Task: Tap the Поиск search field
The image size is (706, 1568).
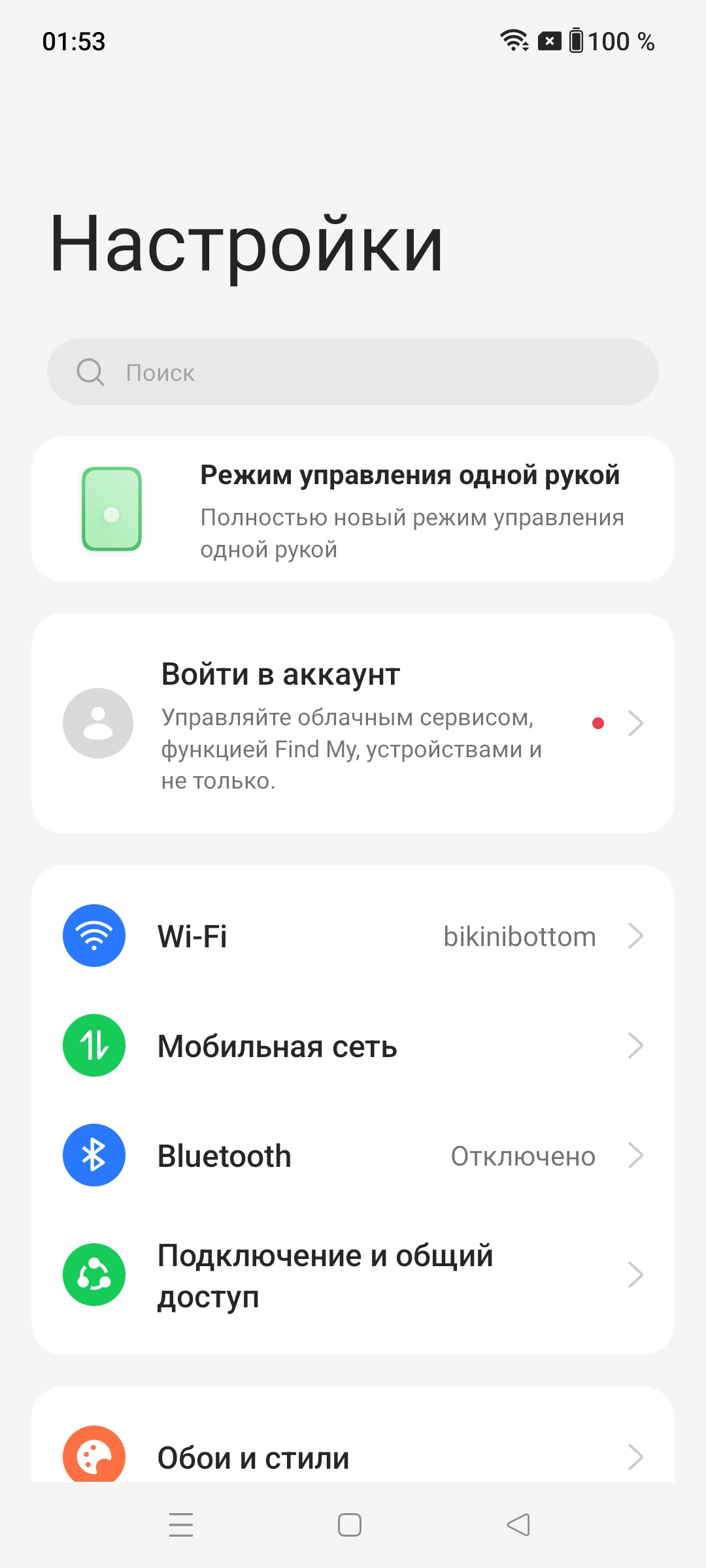Action: (353, 372)
